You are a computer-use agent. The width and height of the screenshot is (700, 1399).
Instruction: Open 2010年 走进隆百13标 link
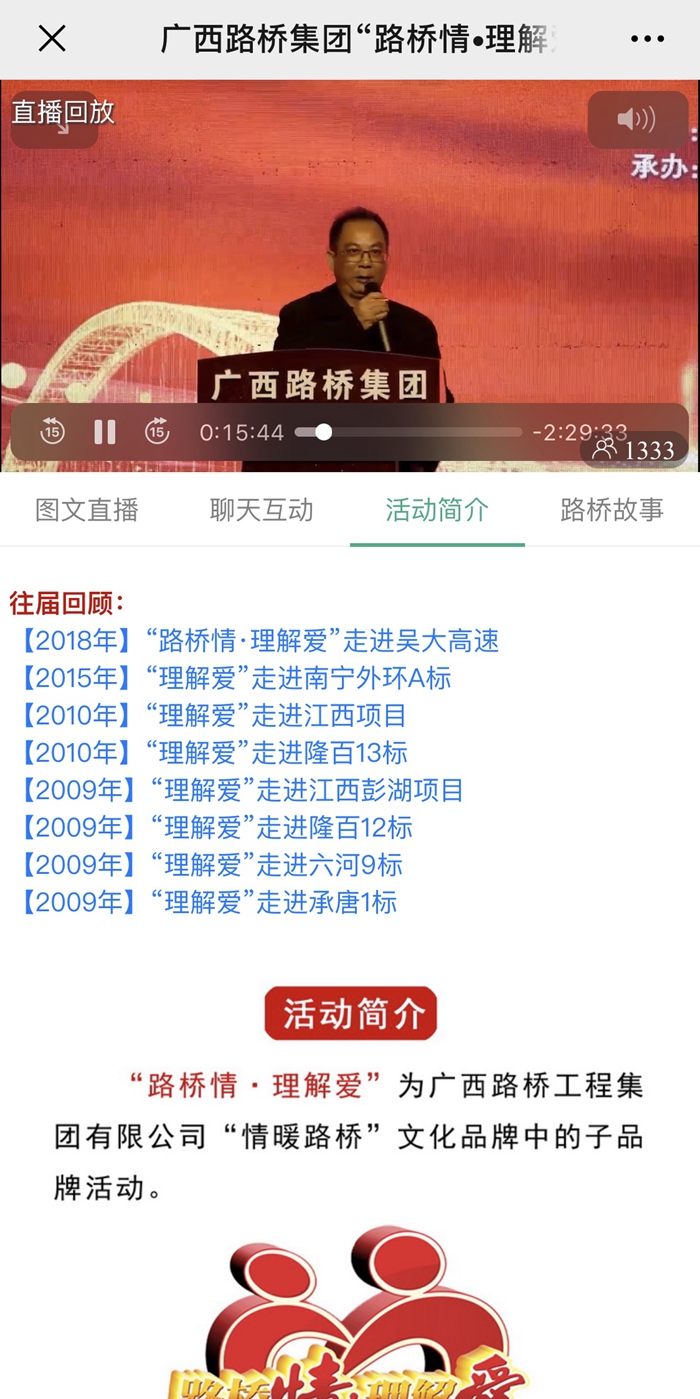[213, 753]
